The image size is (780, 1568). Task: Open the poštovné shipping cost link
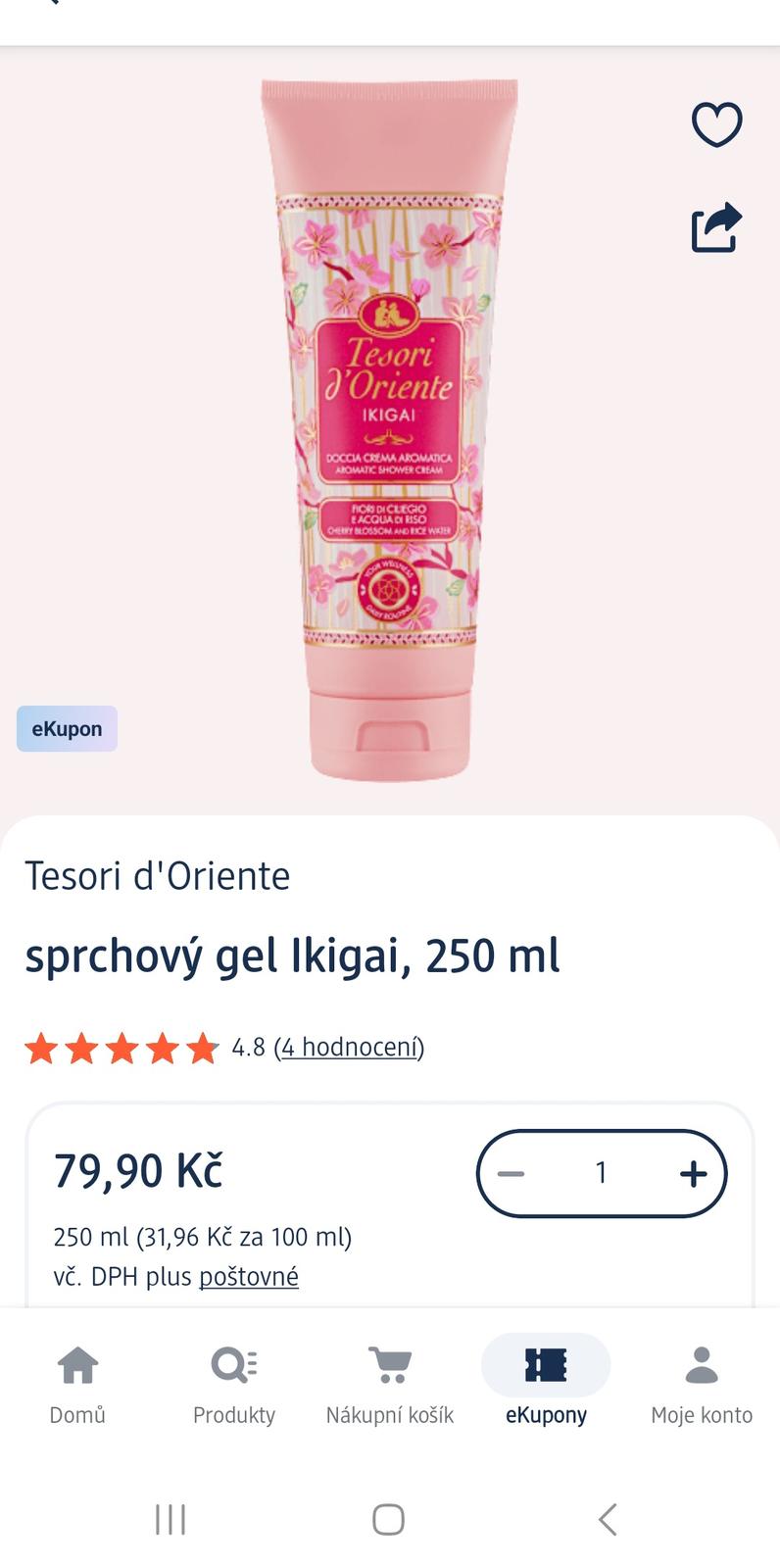[x=249, y=1277]
